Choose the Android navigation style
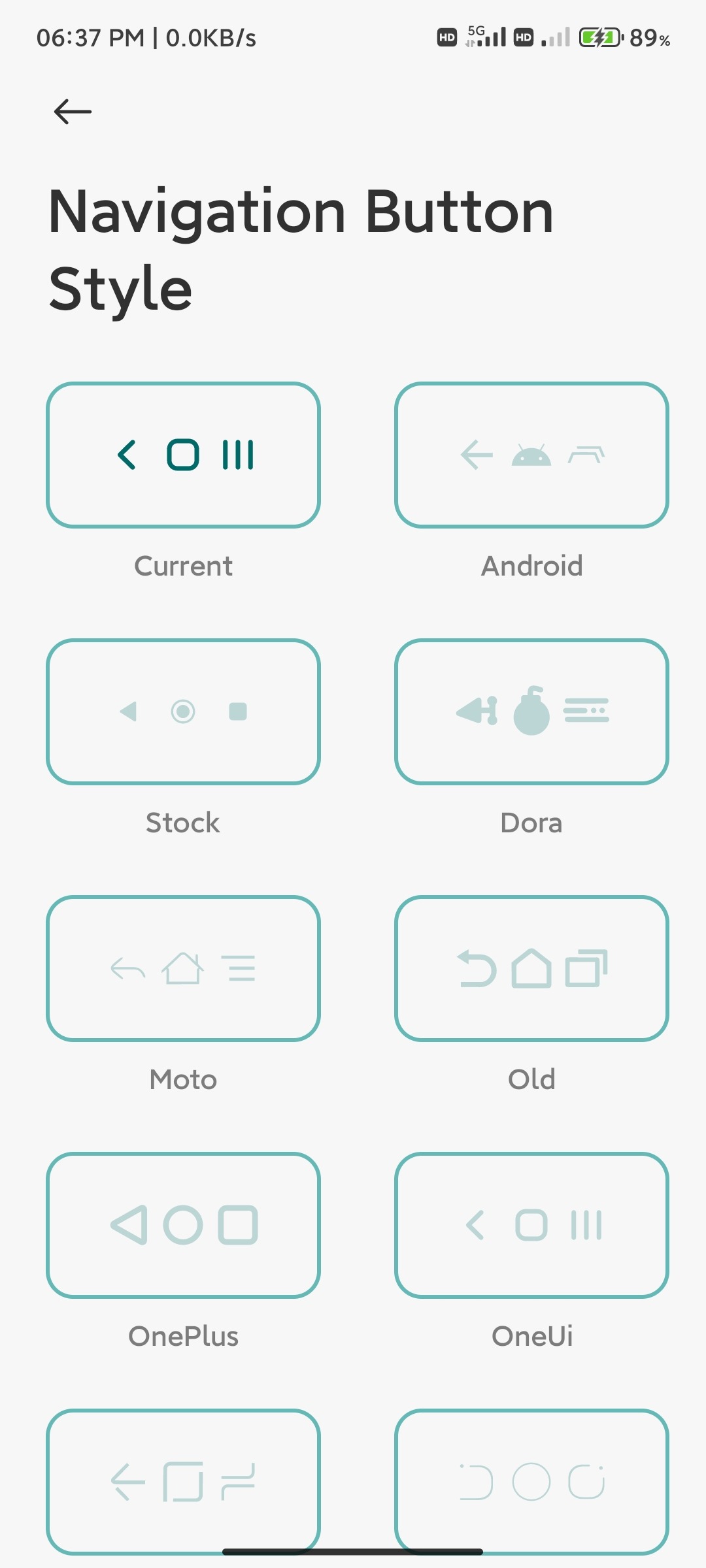706x1568 pixels. (531, 455)
